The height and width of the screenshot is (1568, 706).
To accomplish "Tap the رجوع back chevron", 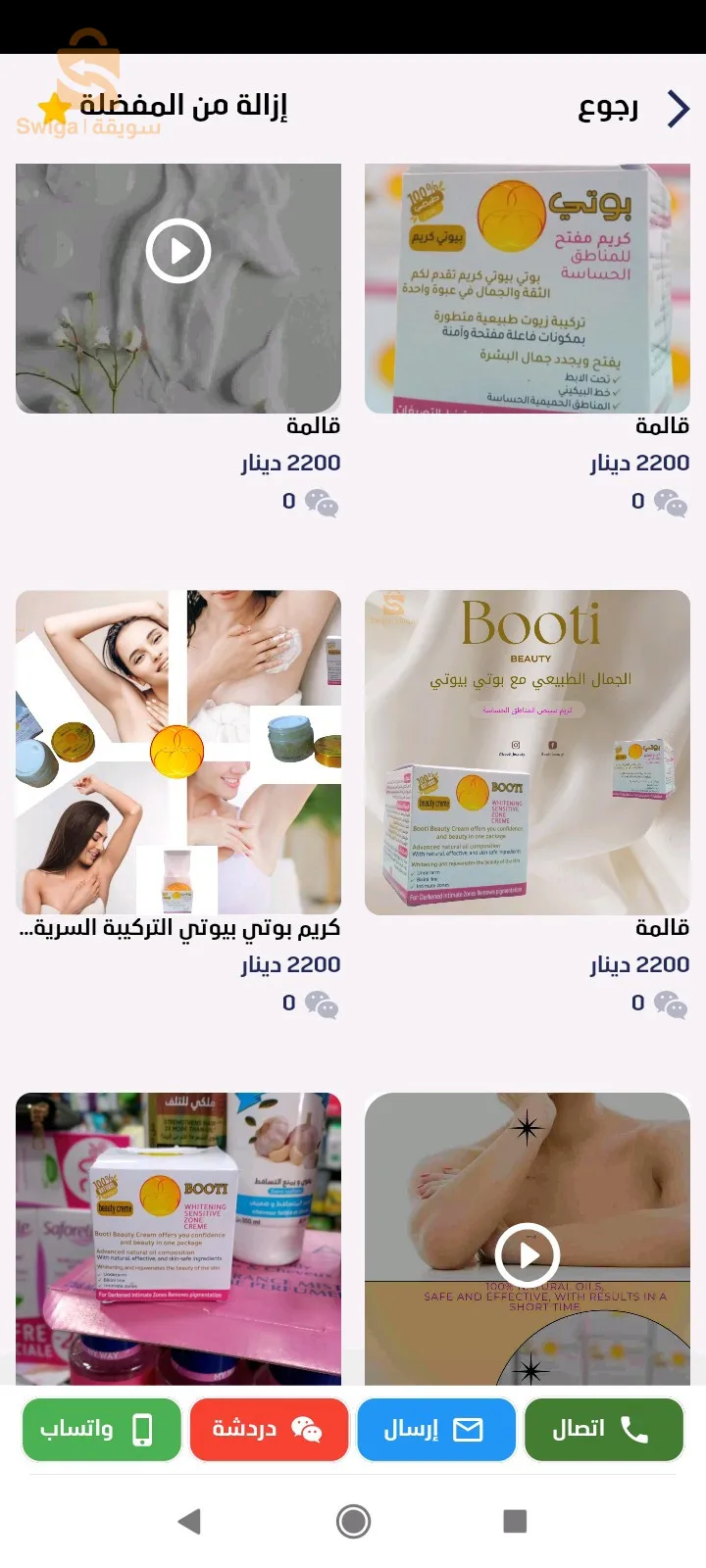I will 678,109.
